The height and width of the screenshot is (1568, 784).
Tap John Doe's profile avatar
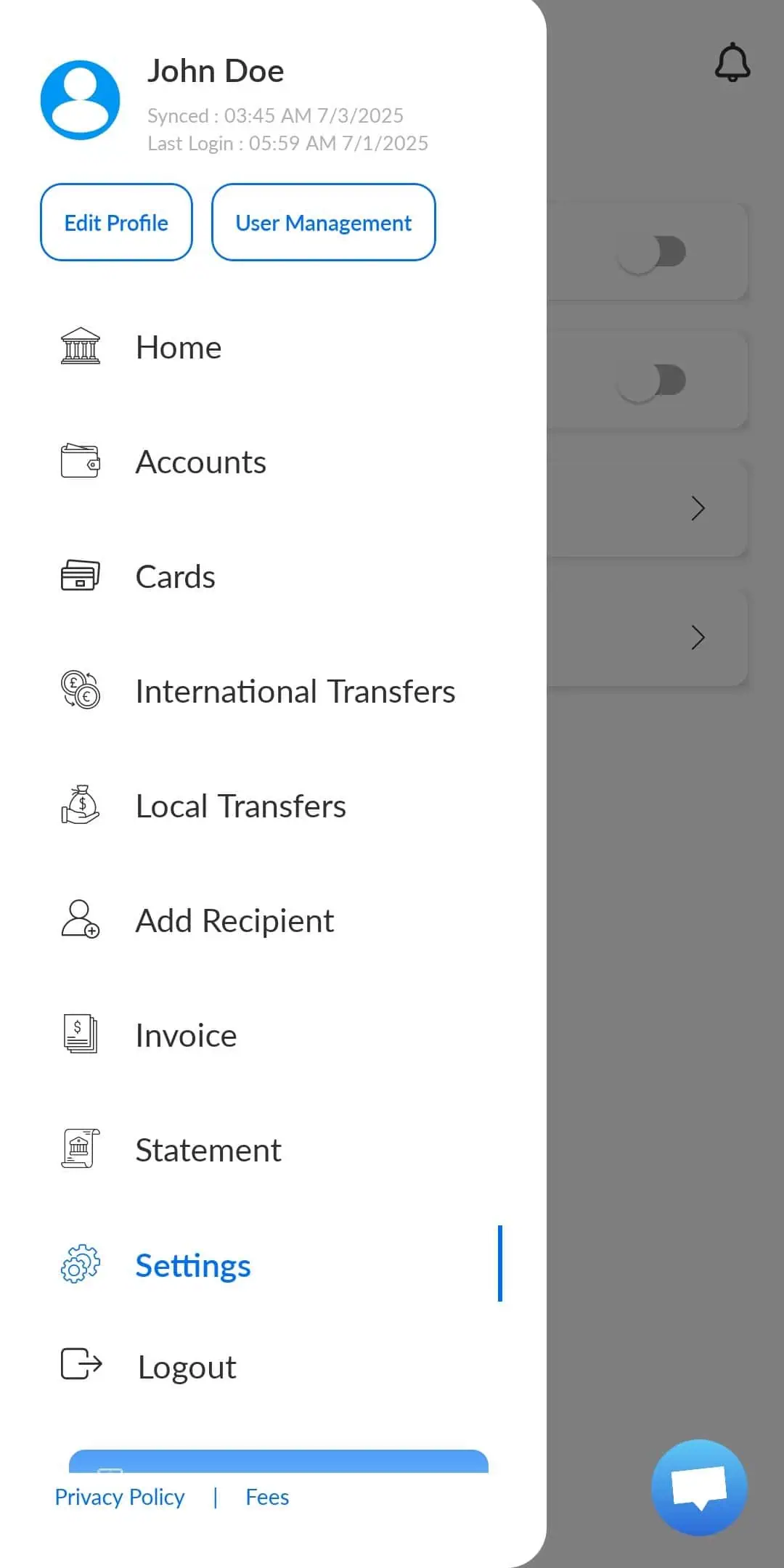[x=81, y=100]
